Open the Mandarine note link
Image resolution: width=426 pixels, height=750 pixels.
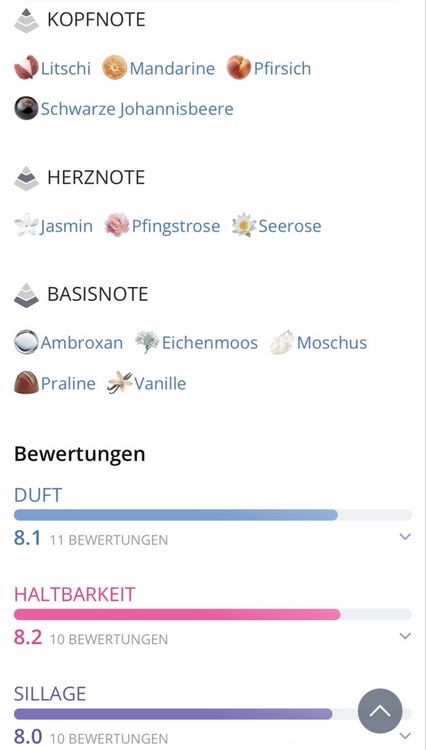159,68
